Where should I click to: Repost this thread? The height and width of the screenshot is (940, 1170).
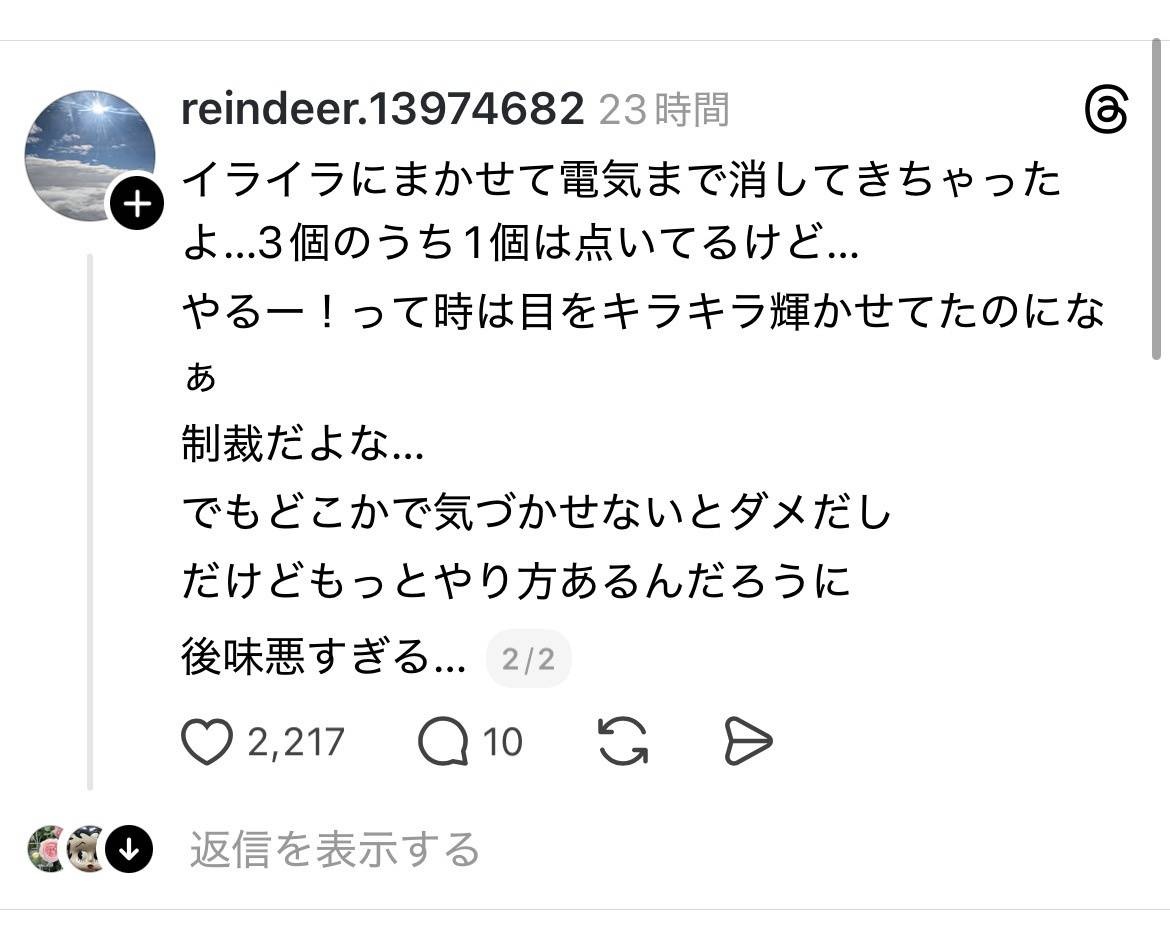622,742
